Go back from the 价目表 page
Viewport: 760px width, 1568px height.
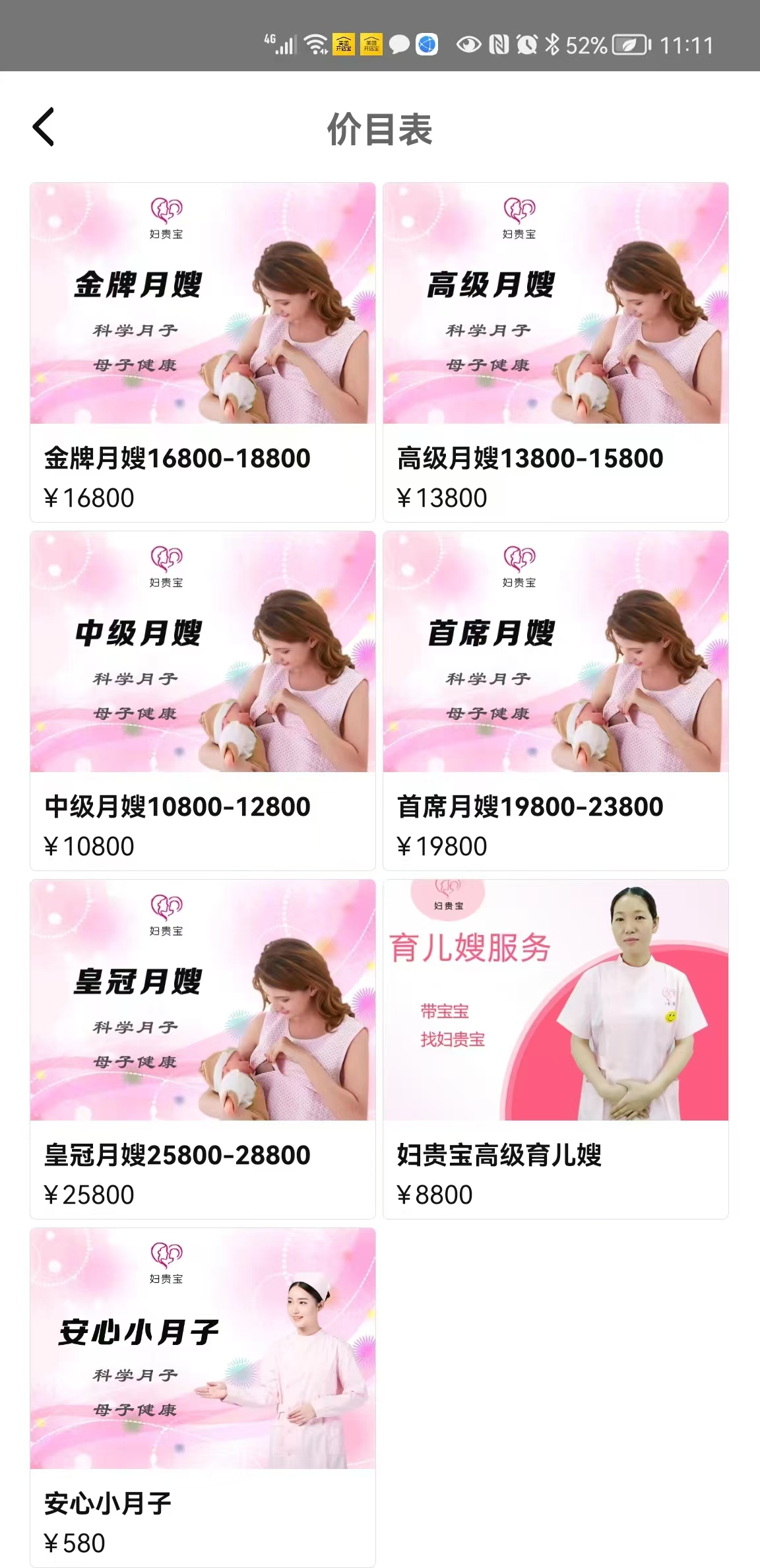(x=44, y=127)
